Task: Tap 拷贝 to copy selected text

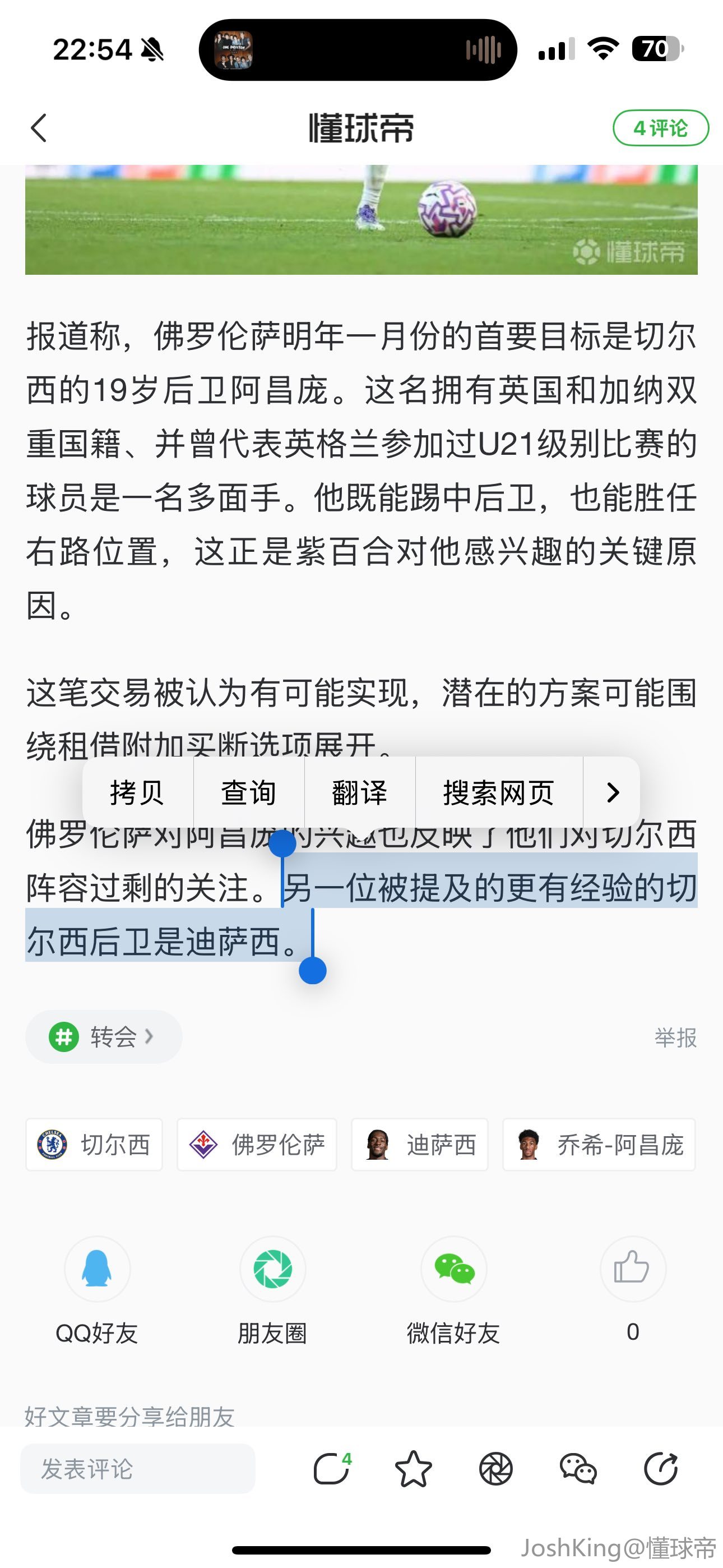Action: [x=137, y=792]
